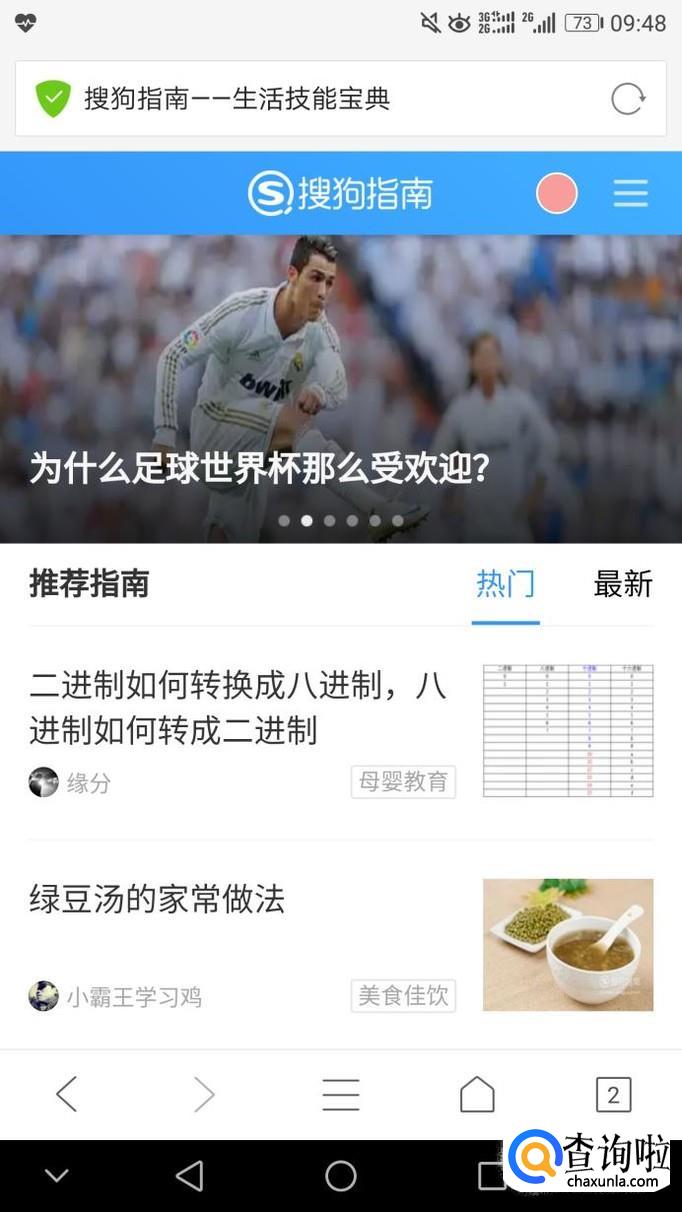Select the 美食佳饮 category tag
682x1212 pixels.
pyautogui.click(x=403, y=996)
